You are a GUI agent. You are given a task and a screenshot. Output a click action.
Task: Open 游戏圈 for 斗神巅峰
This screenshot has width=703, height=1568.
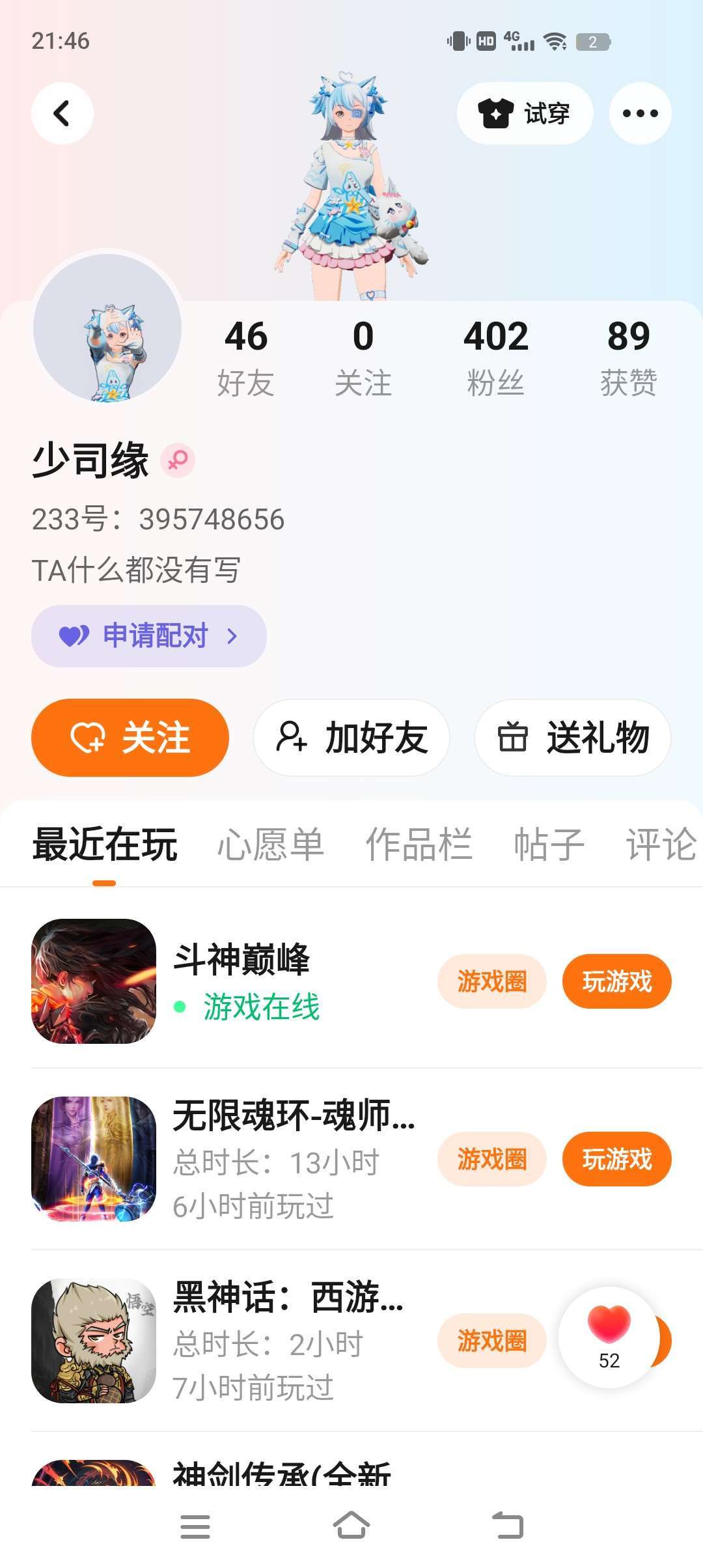coord(491,981)
